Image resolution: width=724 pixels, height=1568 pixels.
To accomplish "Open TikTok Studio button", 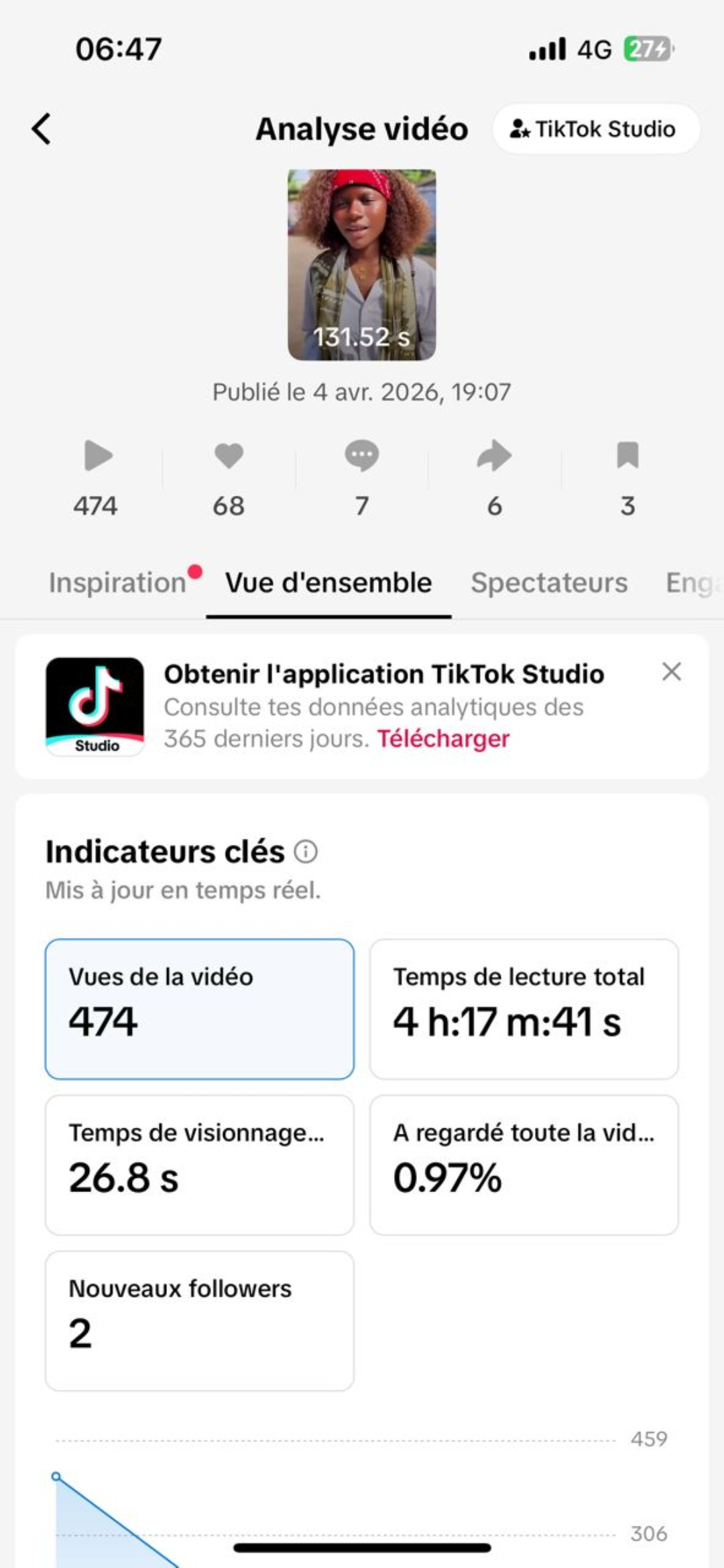I will [595, 129].
